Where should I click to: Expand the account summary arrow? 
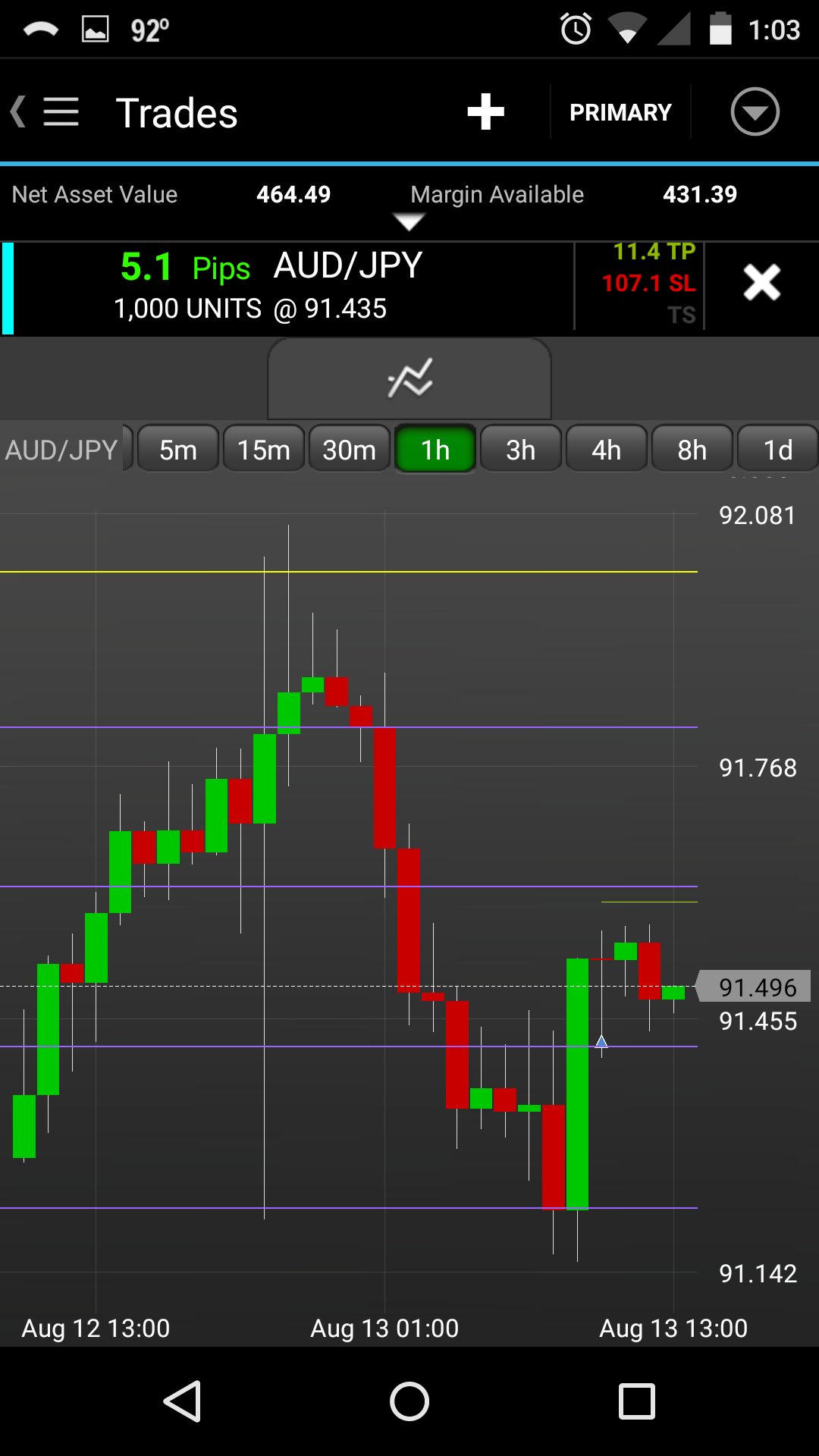coord(409,221)
